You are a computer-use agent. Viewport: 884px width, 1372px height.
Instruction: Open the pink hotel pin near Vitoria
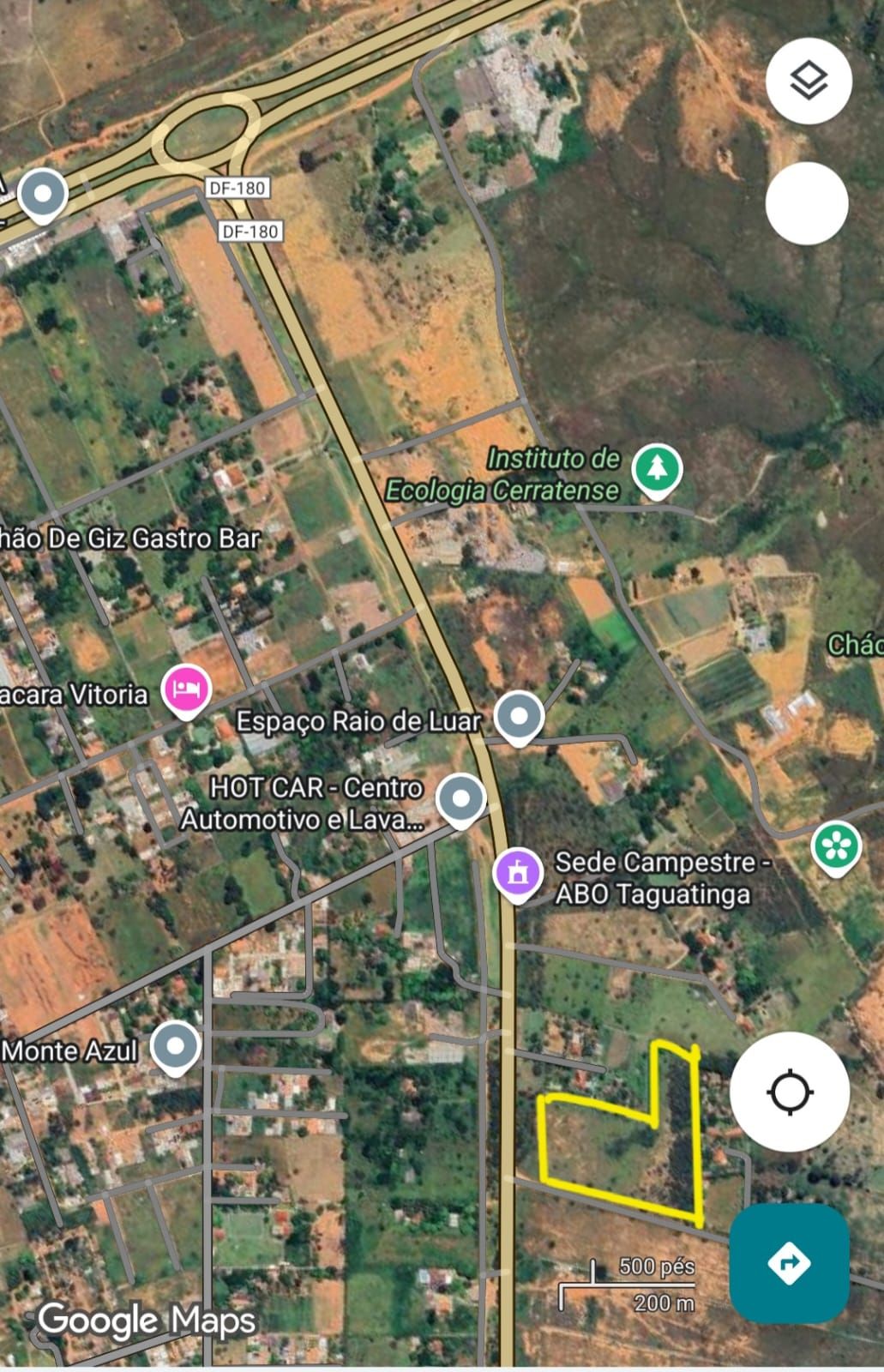pos(188,689)
